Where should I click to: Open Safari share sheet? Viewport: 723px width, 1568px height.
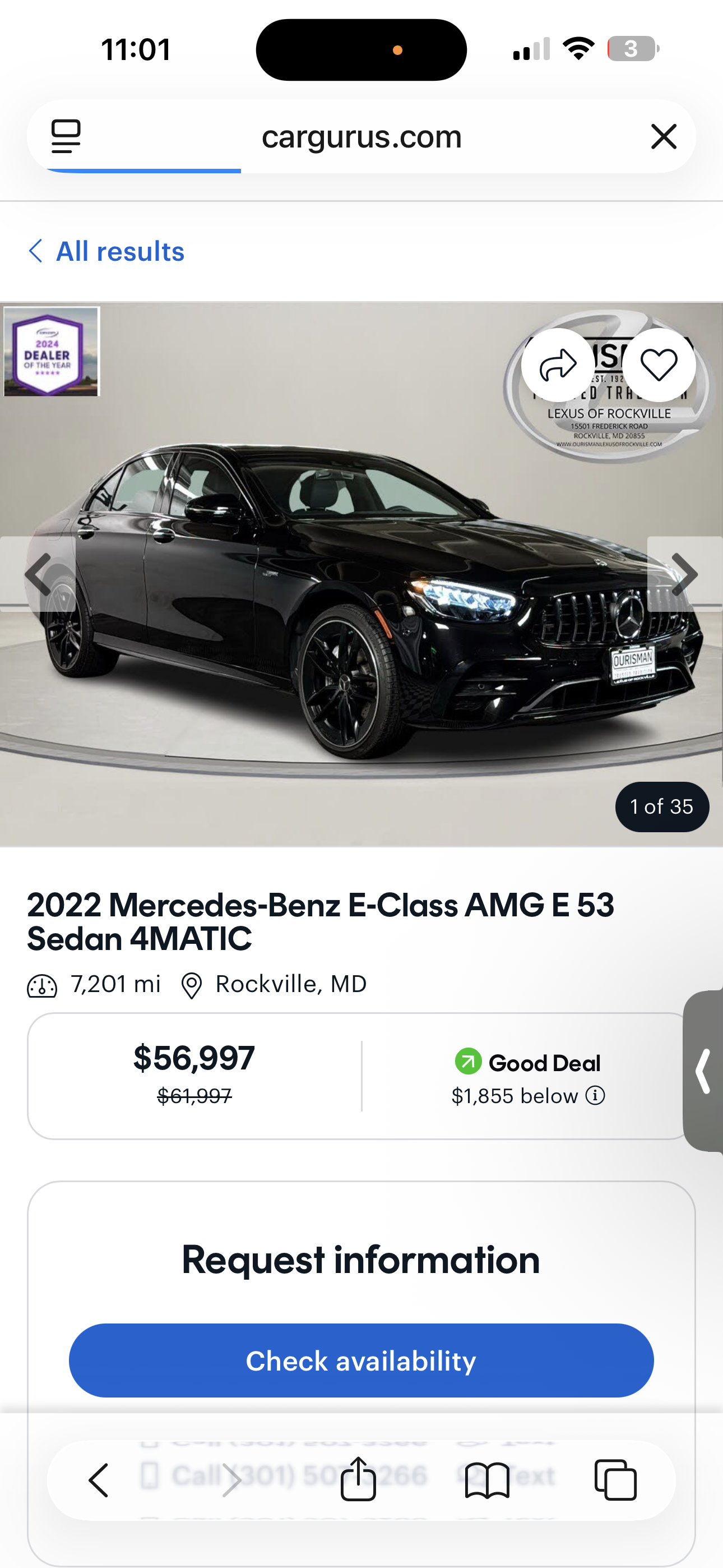358,1479
